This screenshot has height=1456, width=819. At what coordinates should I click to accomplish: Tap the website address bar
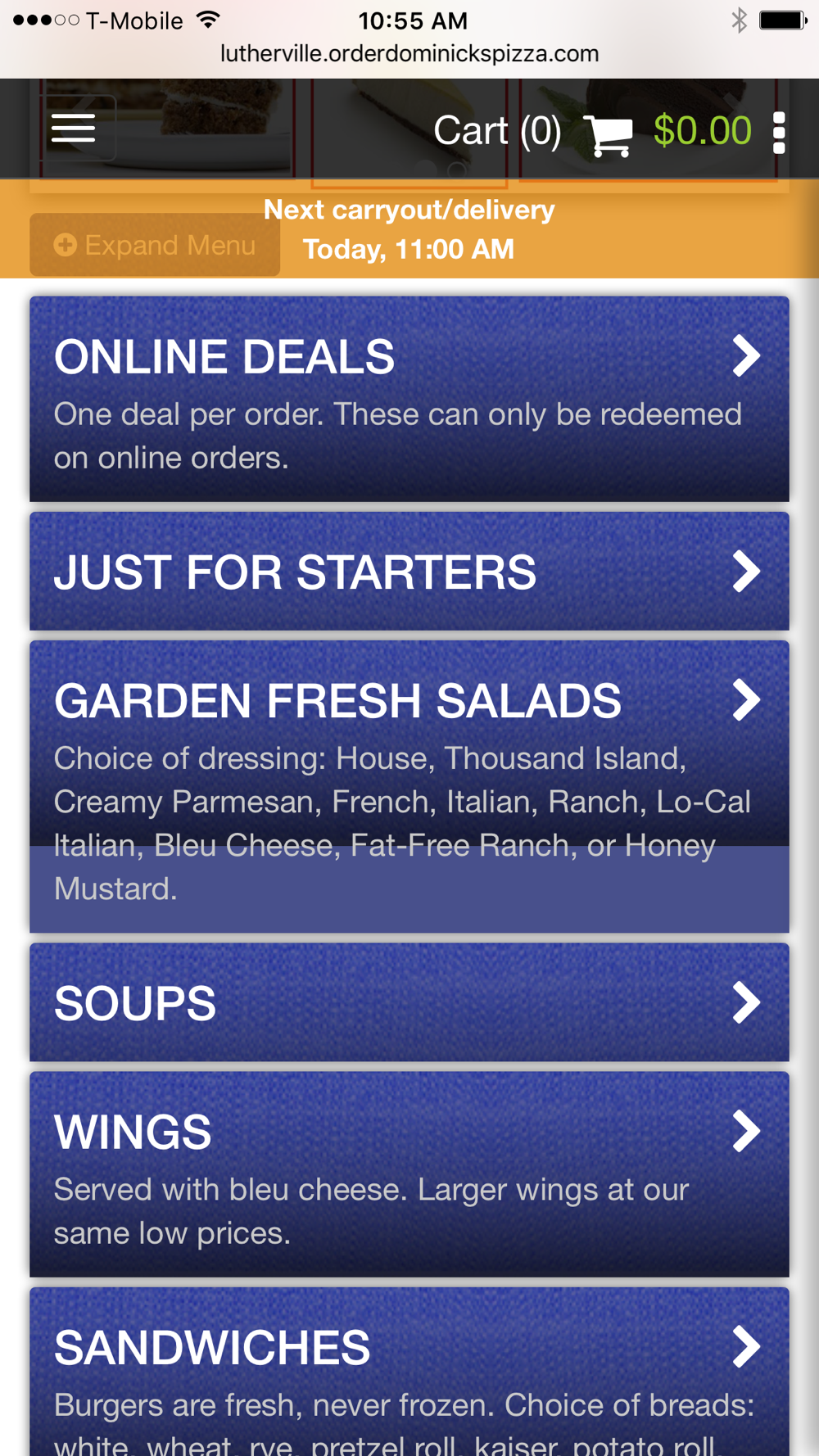pos(409,54)
